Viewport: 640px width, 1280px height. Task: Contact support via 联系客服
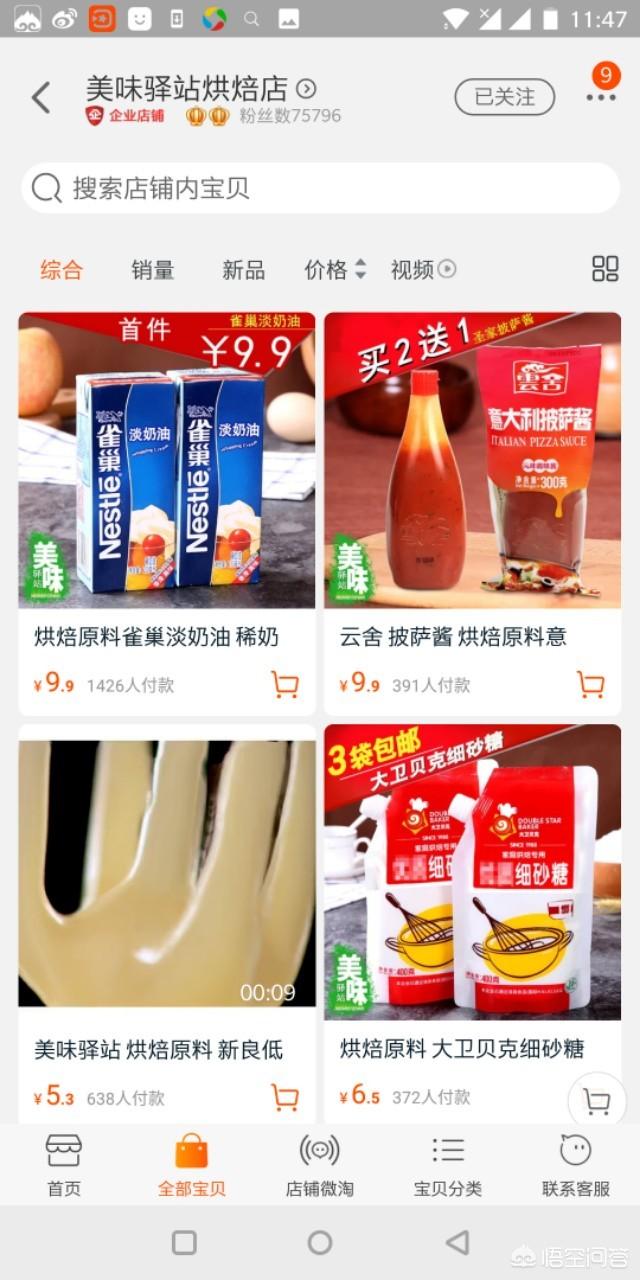[576, 1165]
